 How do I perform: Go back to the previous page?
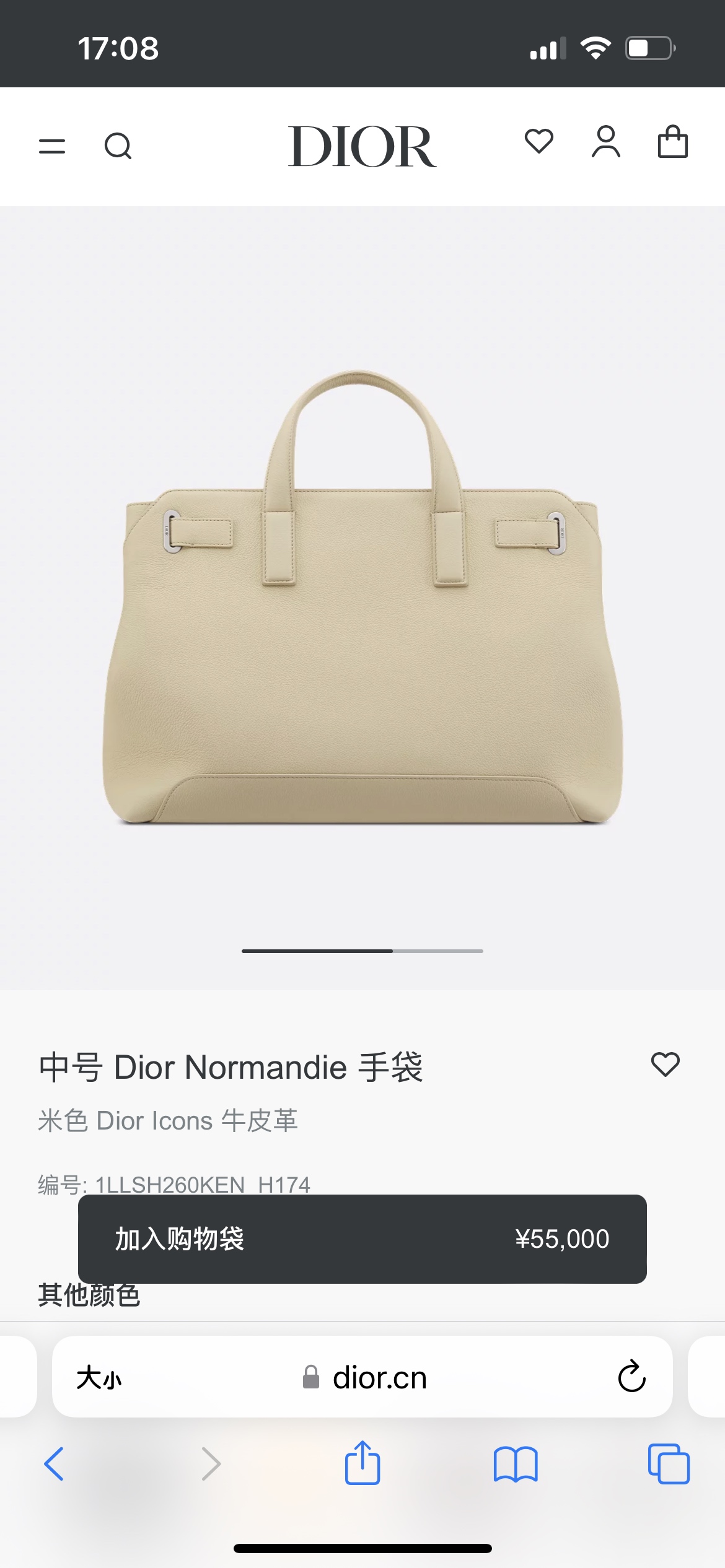(54, 1464)
